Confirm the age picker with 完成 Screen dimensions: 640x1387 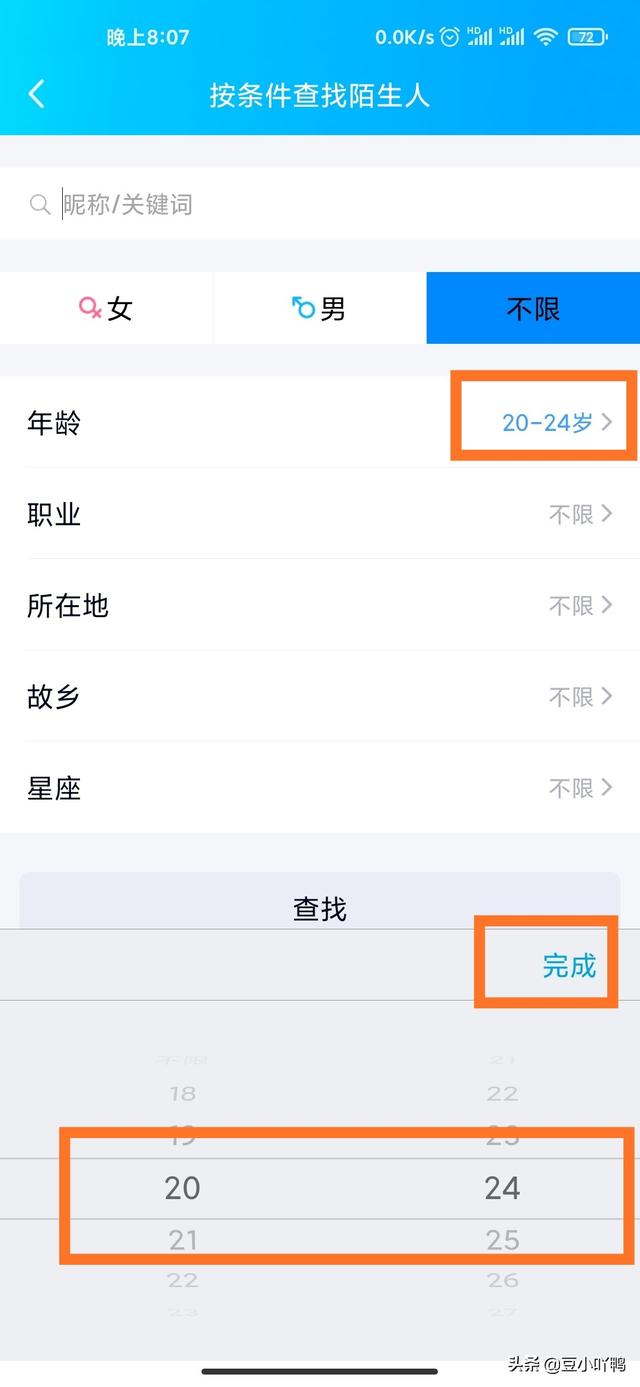click(569, 965)
